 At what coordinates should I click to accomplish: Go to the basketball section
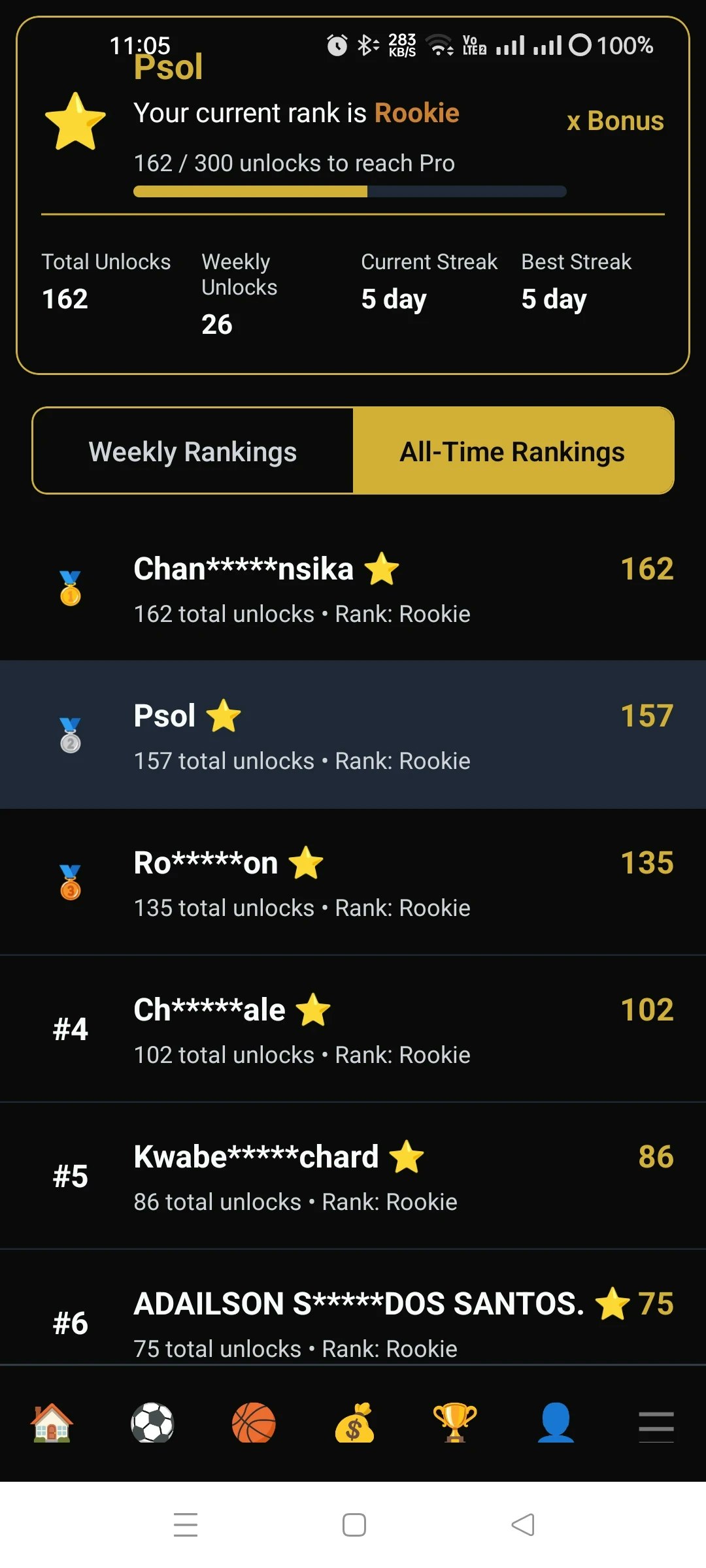click(254, 1423)
